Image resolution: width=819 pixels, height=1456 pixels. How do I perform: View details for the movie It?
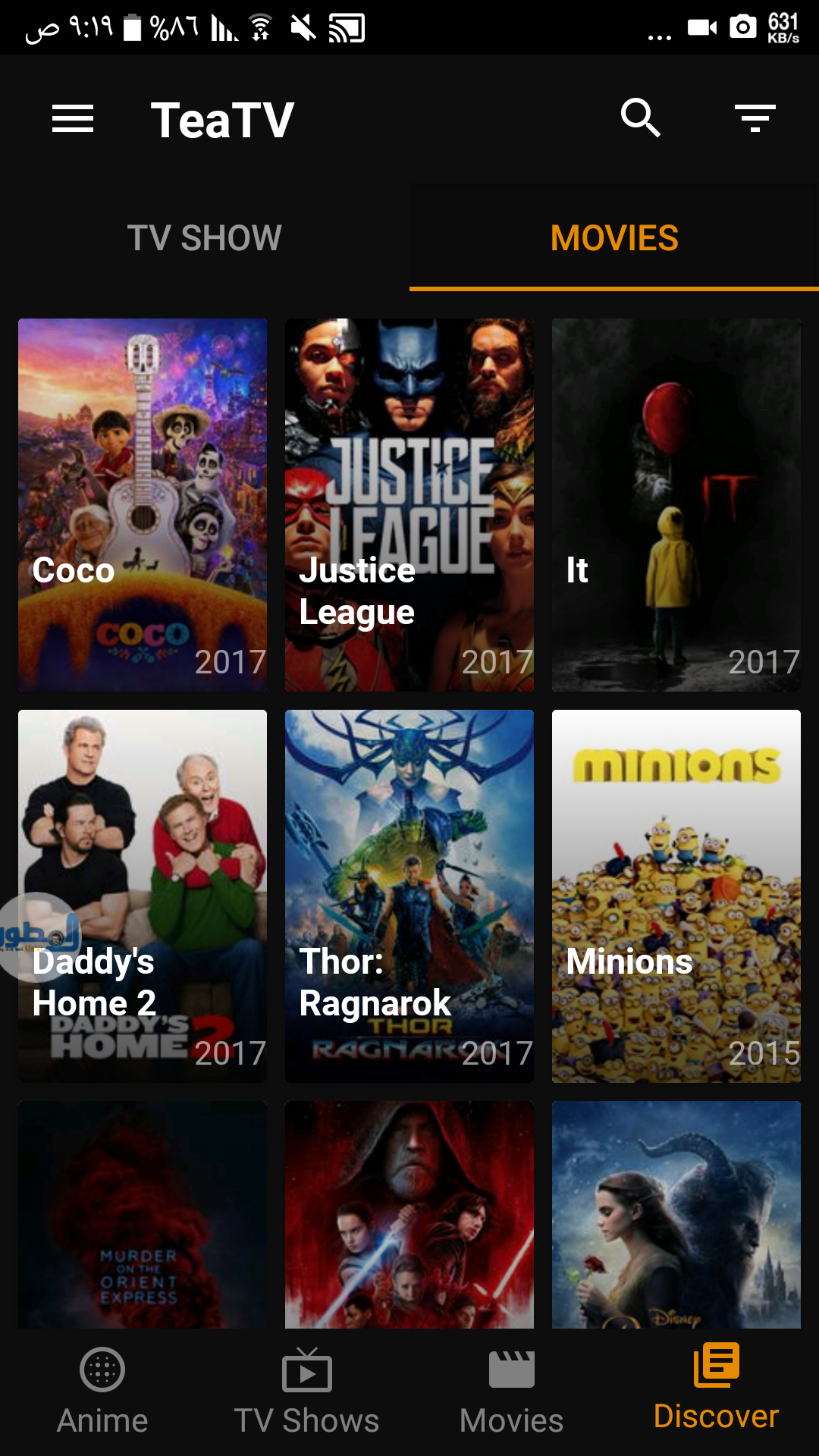676,504
